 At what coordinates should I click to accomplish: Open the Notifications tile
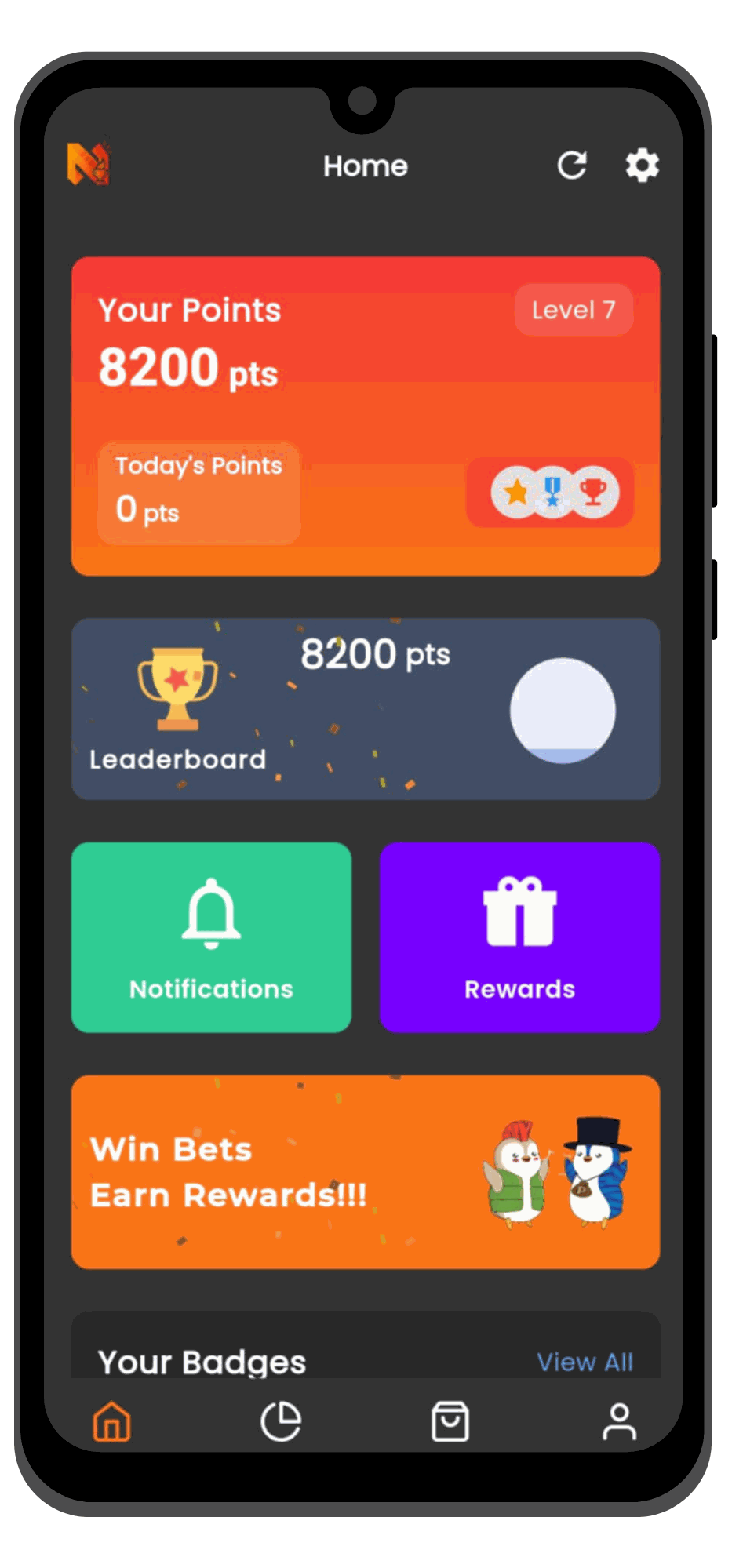tap(211, 937)
